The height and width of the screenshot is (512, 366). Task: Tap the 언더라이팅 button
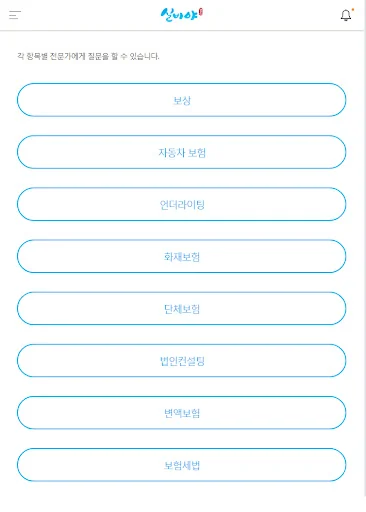(x=181, y=204)
